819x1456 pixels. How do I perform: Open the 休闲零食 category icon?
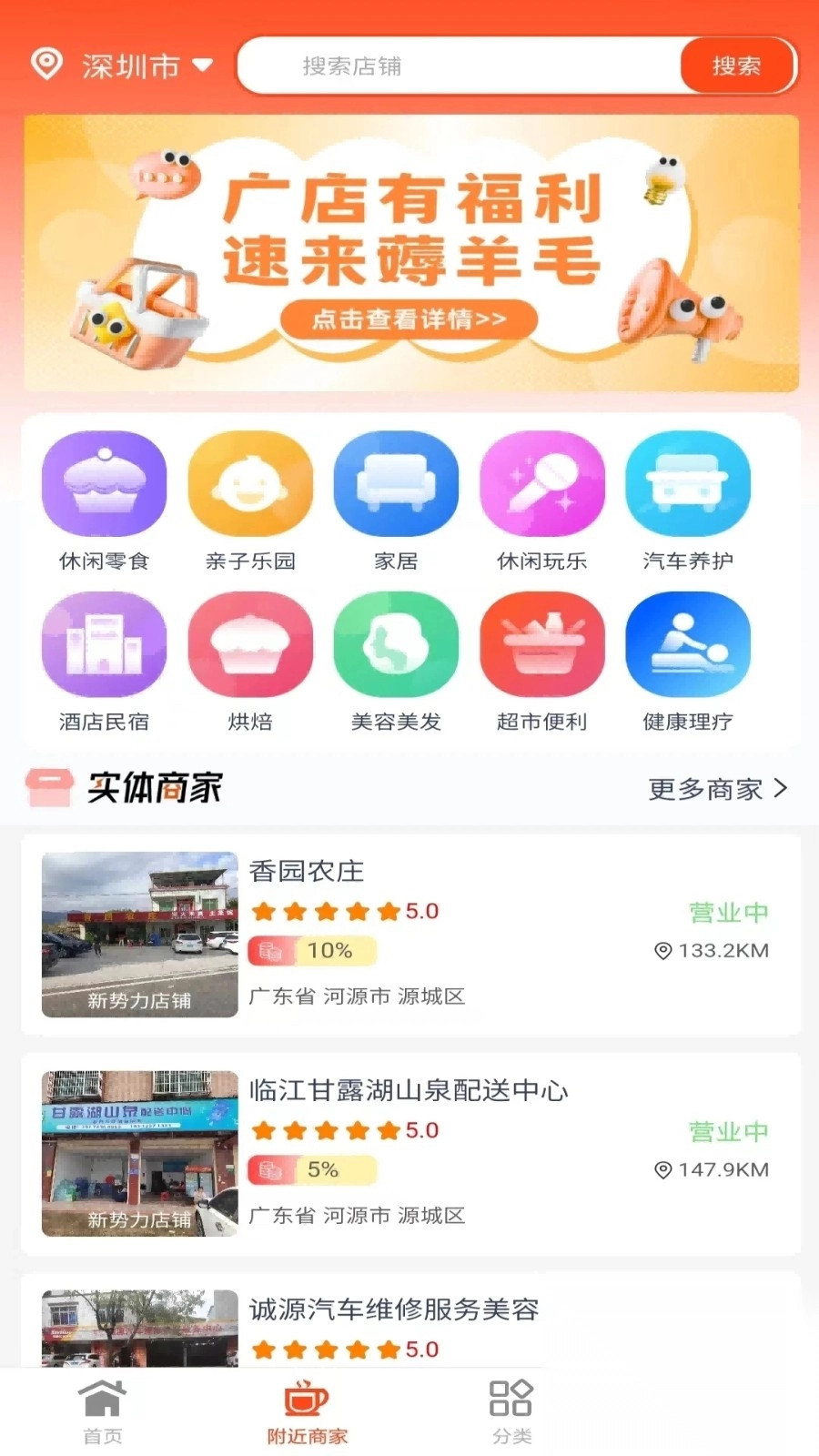[104, 484]
